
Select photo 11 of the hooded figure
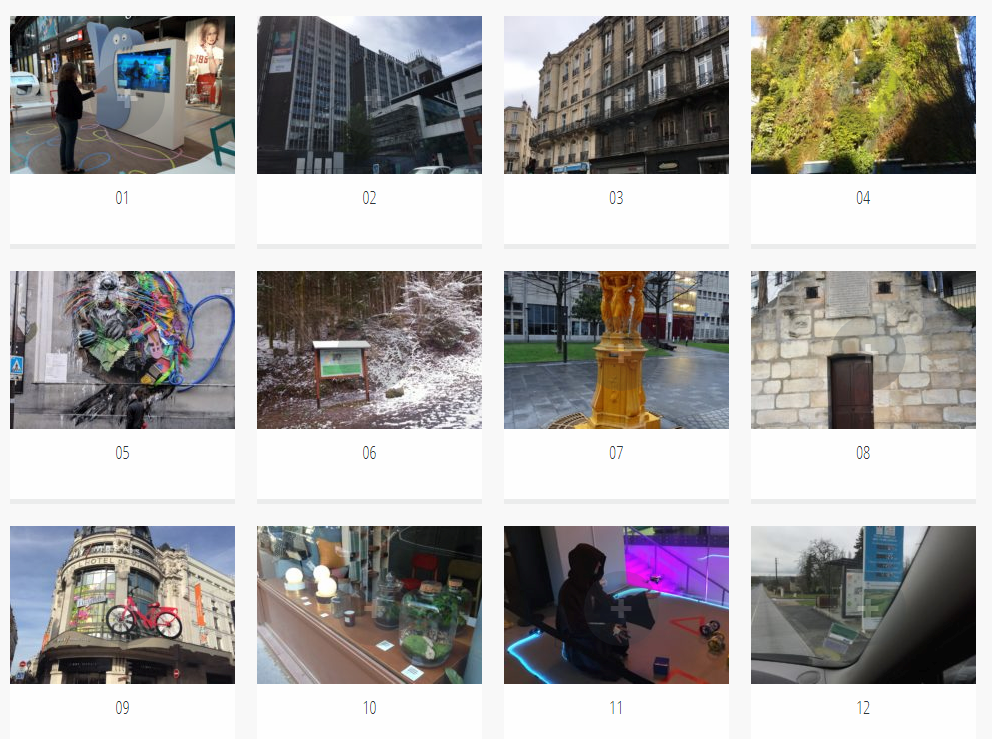pos(616,605)
